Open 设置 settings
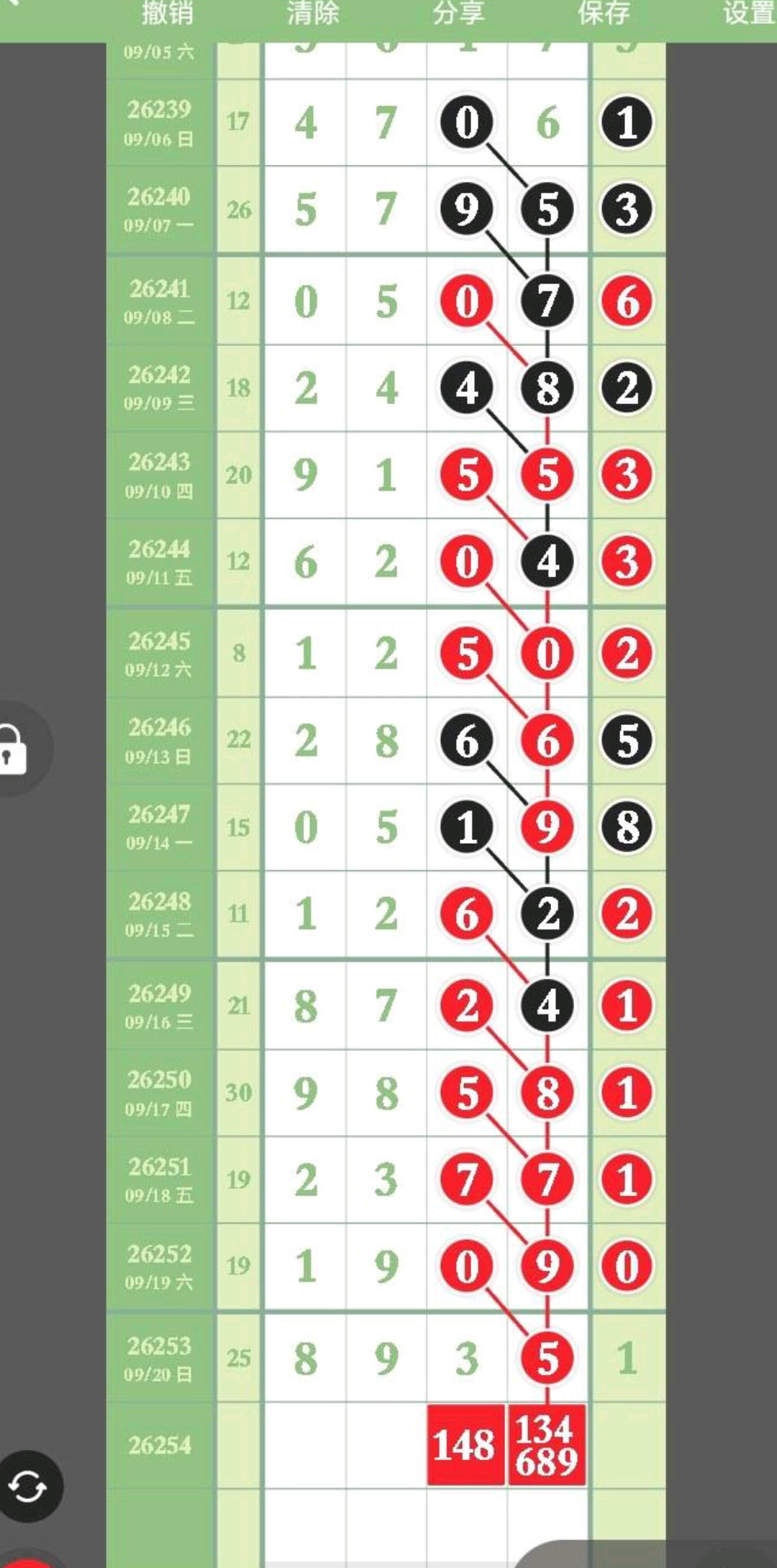The width and height of the screenshot is (777, 1568). [x=749, y=13]
